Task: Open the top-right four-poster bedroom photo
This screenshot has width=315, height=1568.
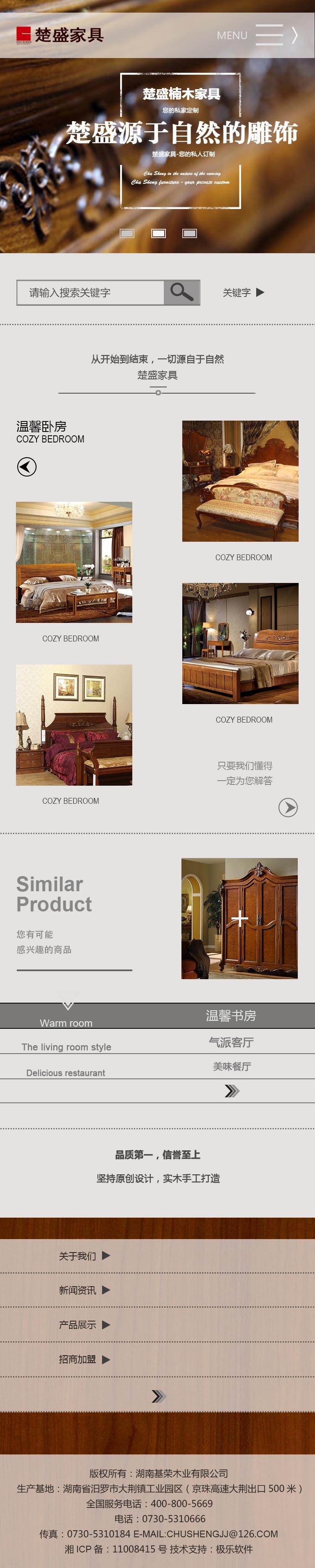Action: coord(240,481)
